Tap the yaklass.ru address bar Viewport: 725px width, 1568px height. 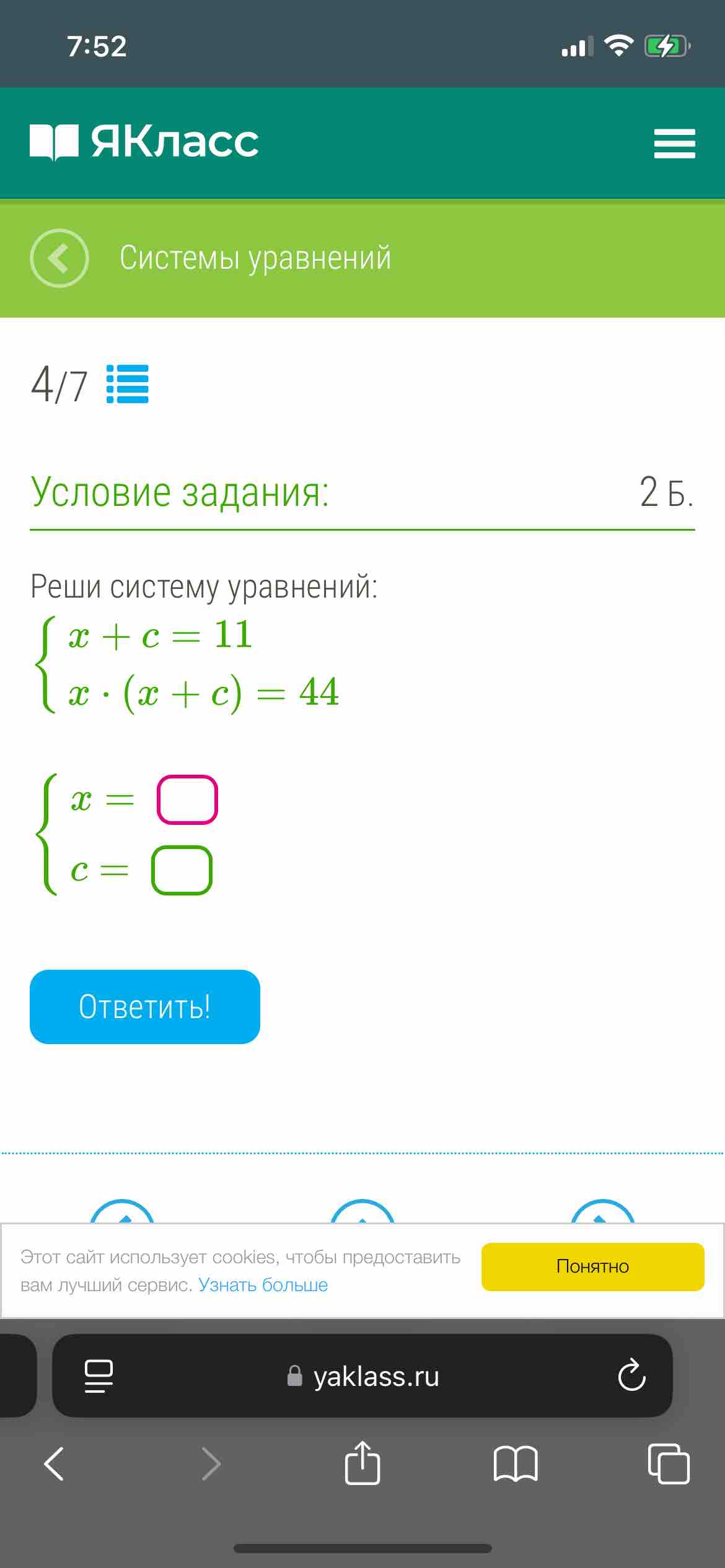362,1375
